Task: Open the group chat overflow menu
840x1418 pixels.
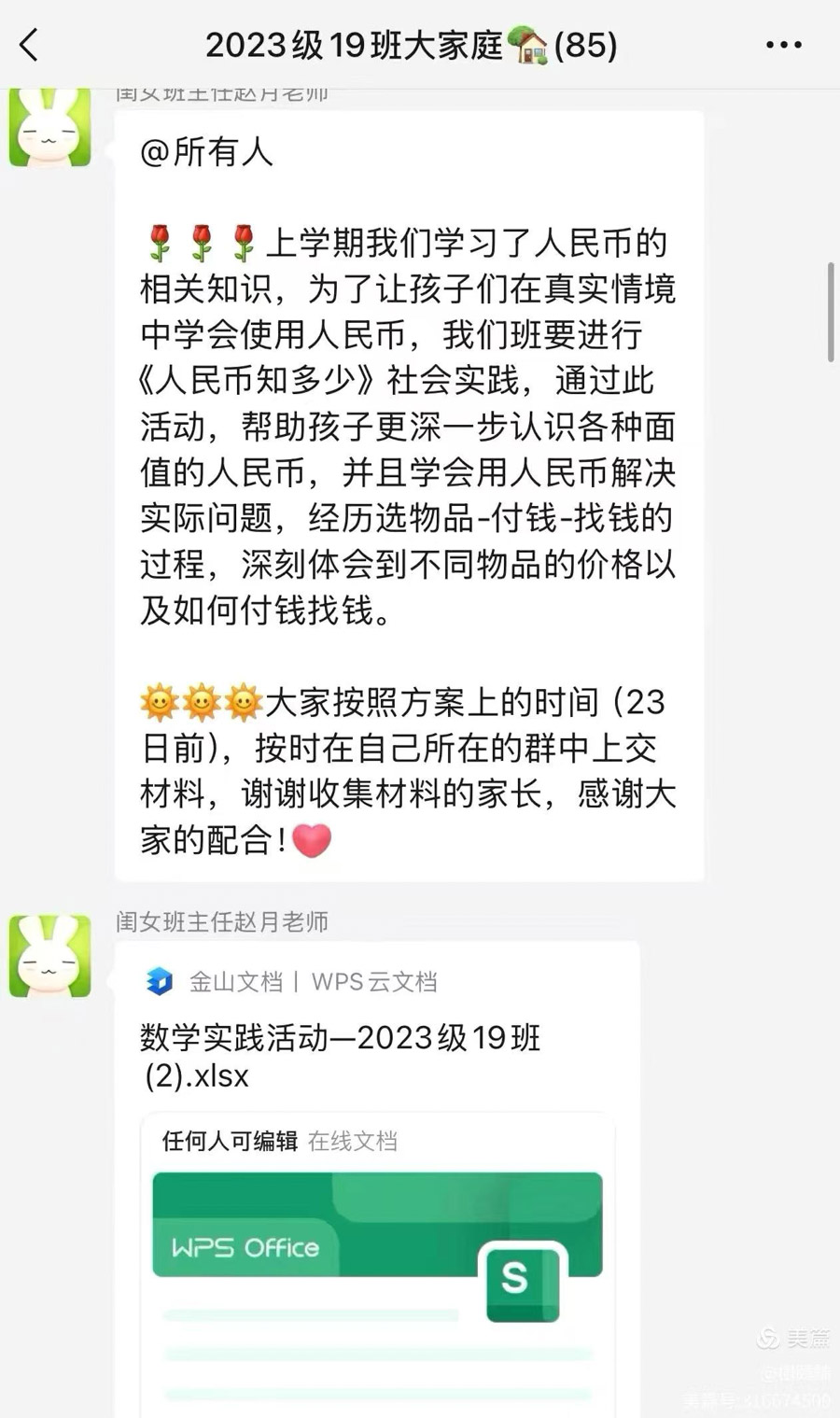Action: pos(783,44)
